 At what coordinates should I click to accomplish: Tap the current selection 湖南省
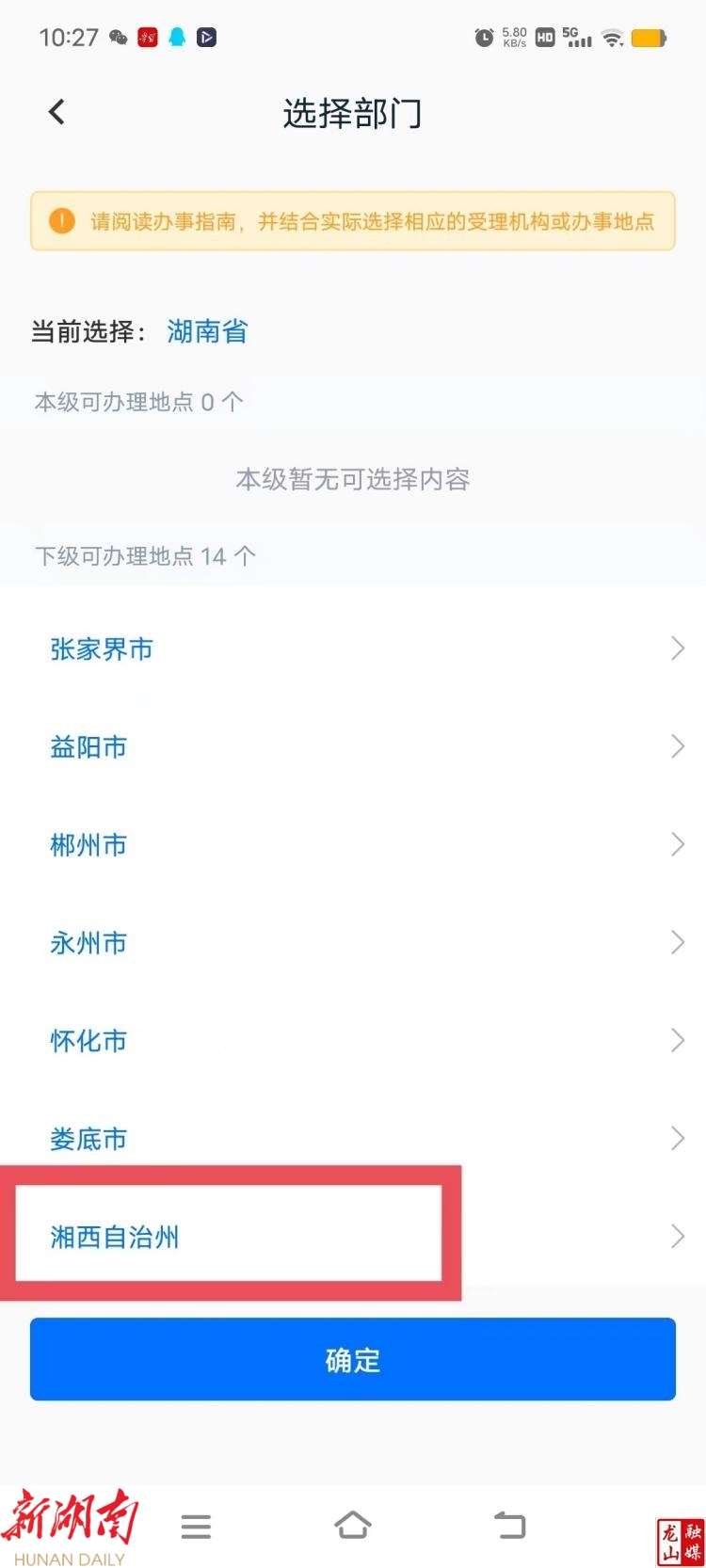207,331
